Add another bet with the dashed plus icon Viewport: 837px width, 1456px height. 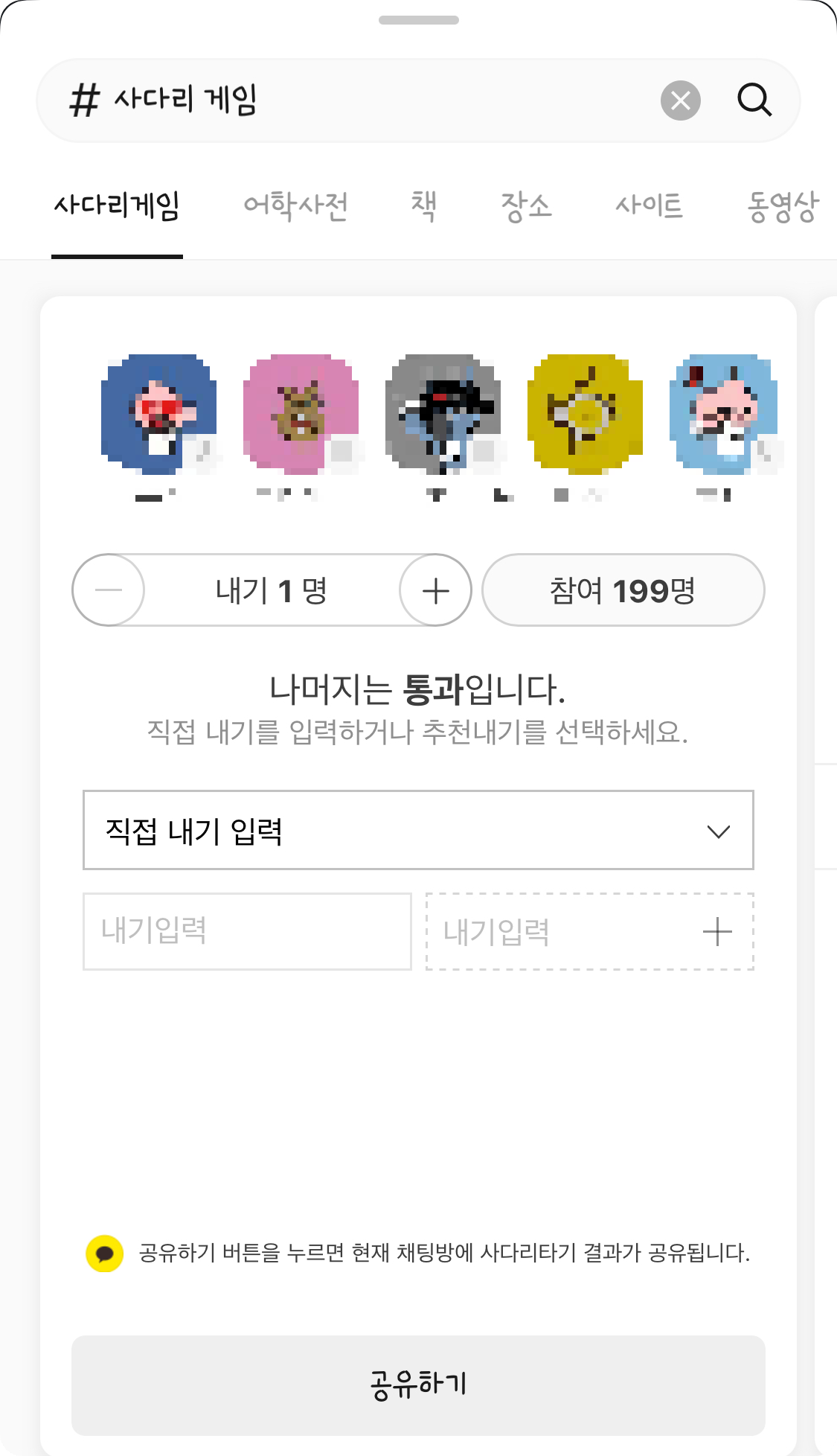click(x=716, y=931)
